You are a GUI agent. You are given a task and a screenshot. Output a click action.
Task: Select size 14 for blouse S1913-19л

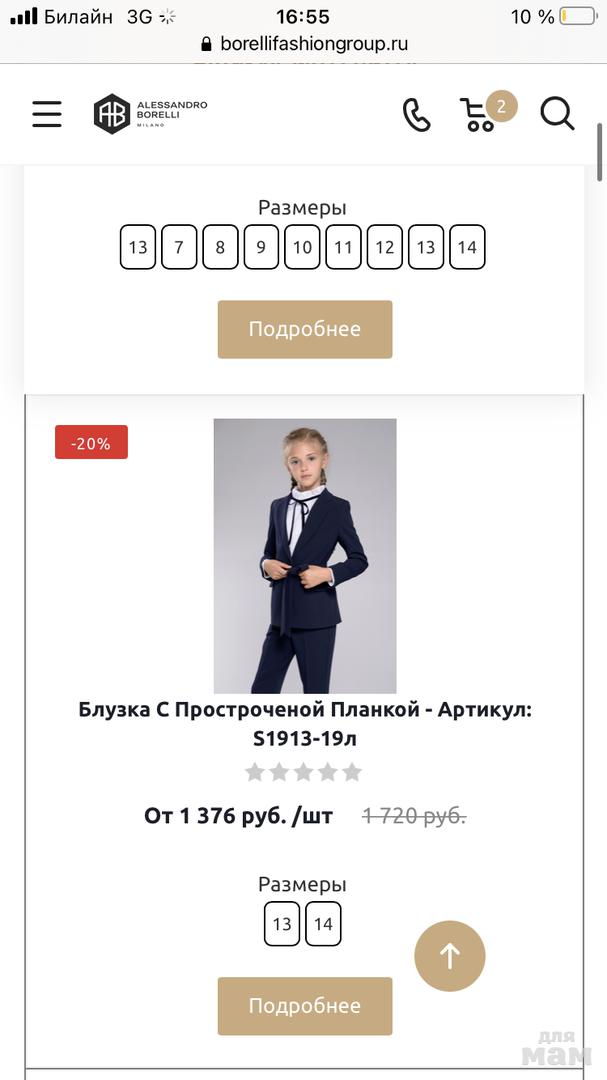coord(323,924)
